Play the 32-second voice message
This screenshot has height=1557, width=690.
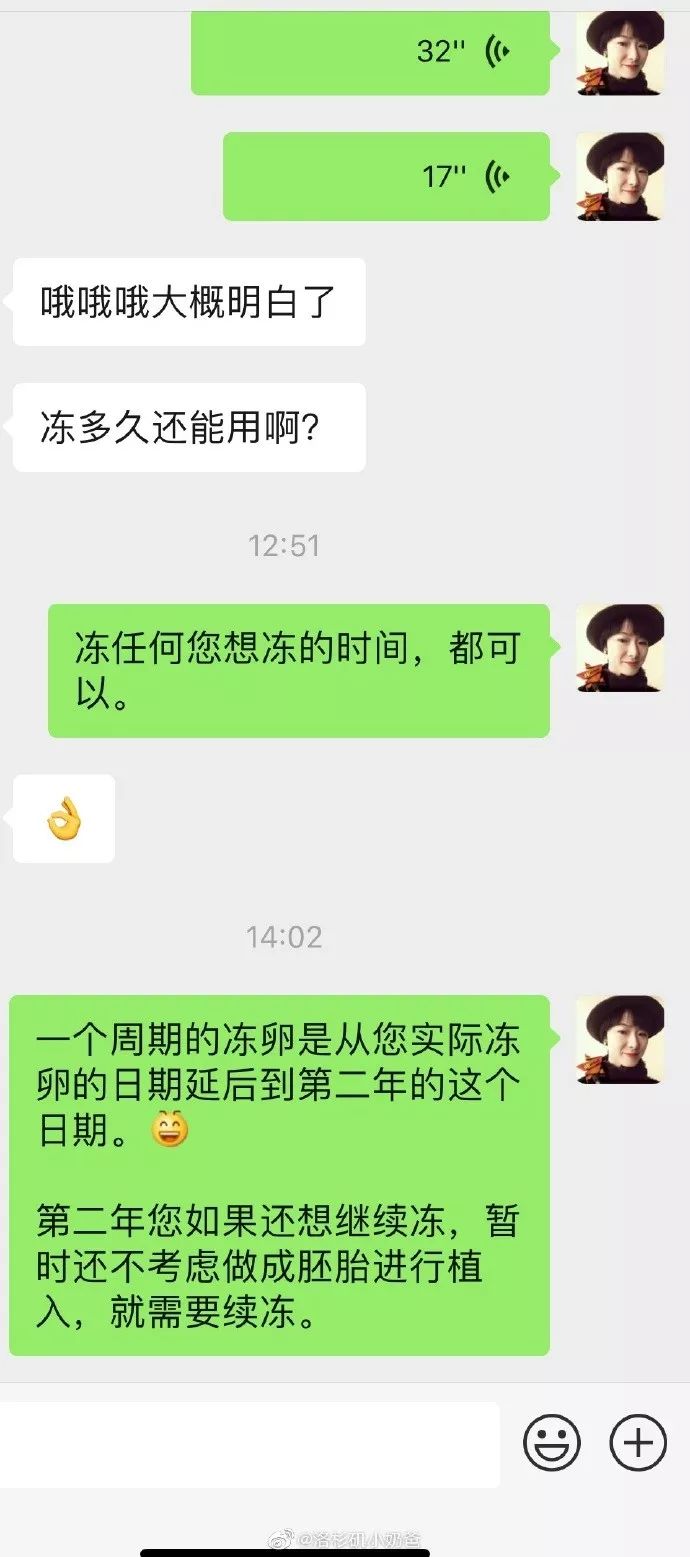pyautogui.click(x=370, y=52)
